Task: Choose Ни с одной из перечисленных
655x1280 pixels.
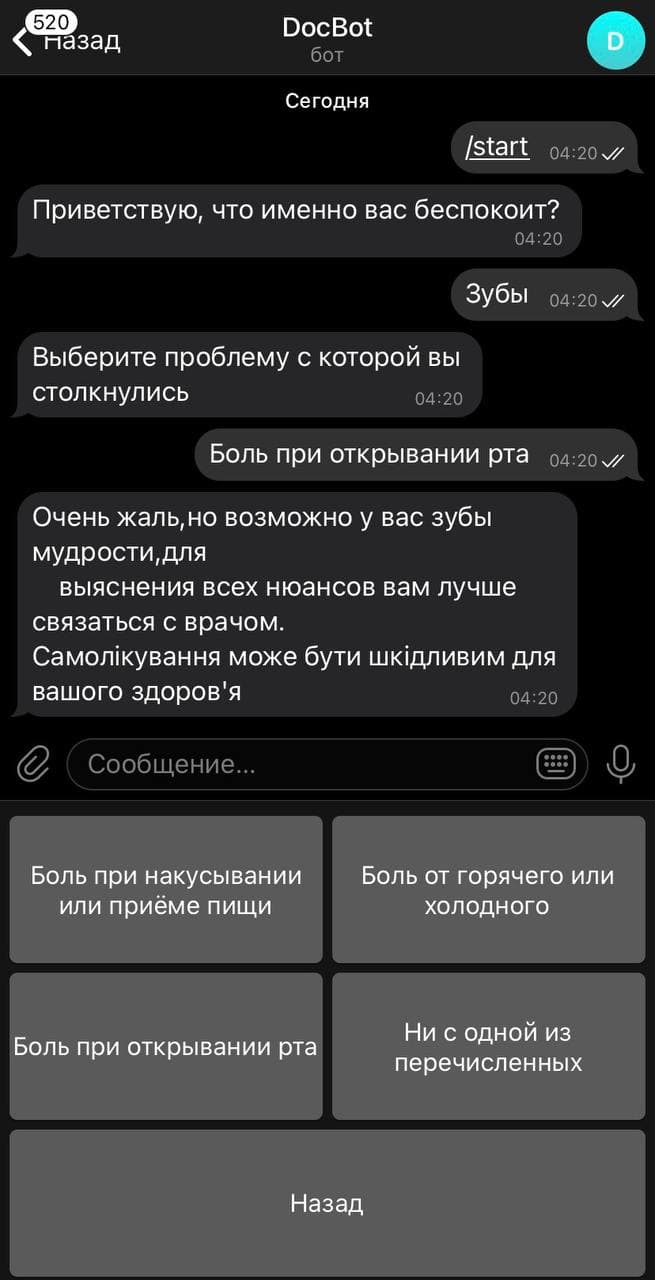Action: 488,1047
